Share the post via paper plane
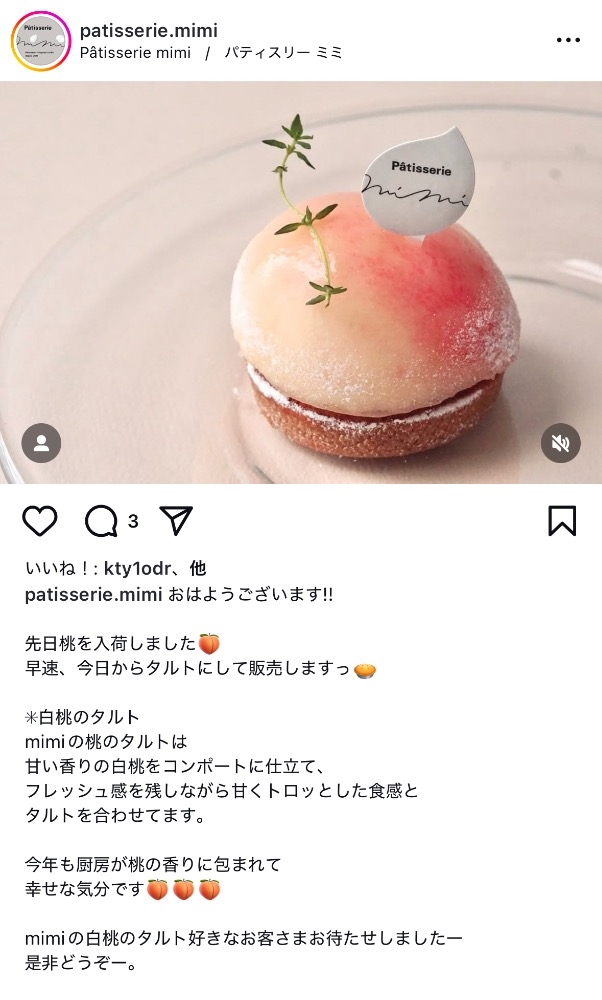602x1000 pixels. [x=175, y=521]
